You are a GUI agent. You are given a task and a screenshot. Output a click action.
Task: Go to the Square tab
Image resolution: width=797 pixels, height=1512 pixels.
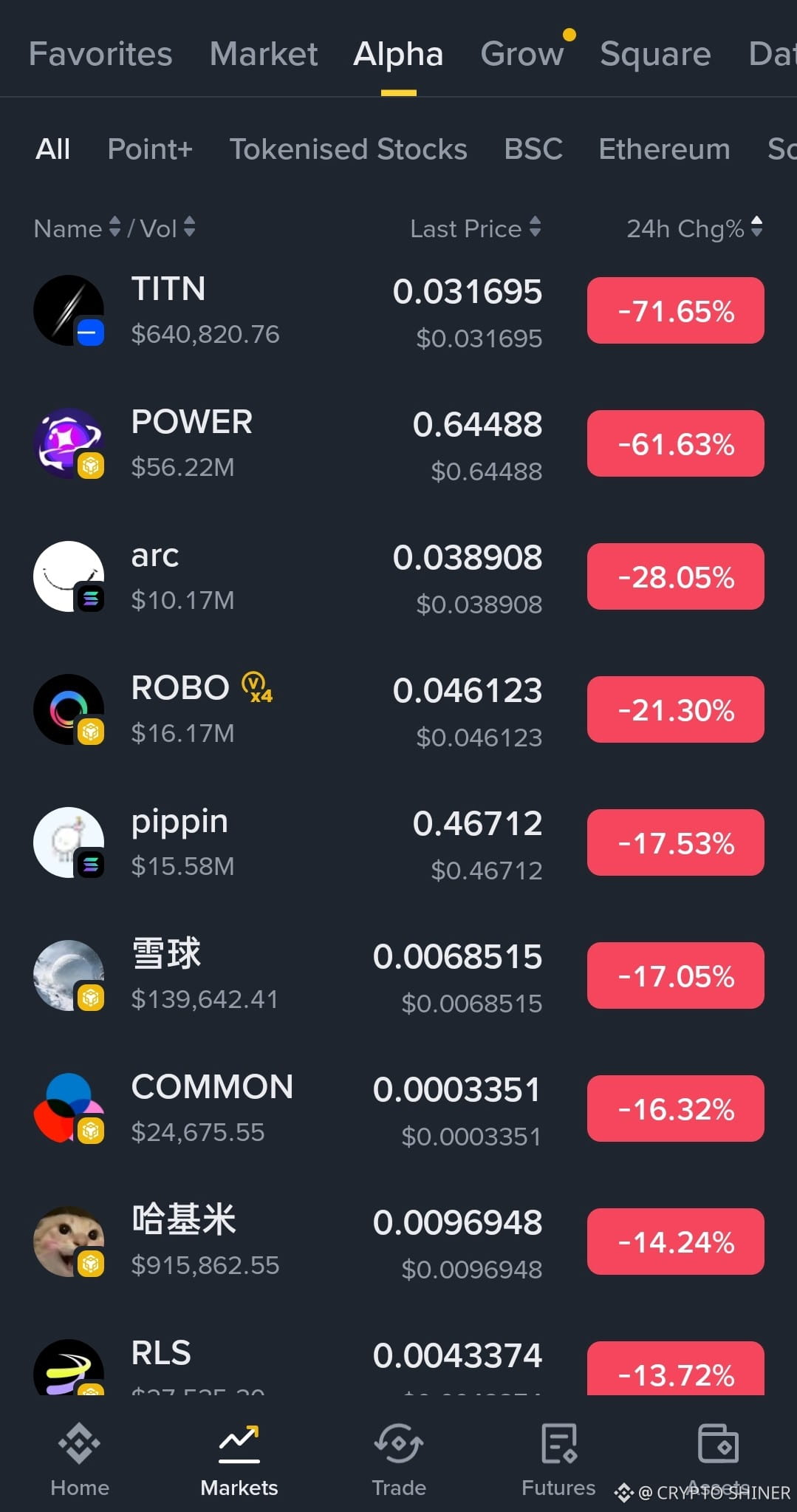click(x=655, y=54)
